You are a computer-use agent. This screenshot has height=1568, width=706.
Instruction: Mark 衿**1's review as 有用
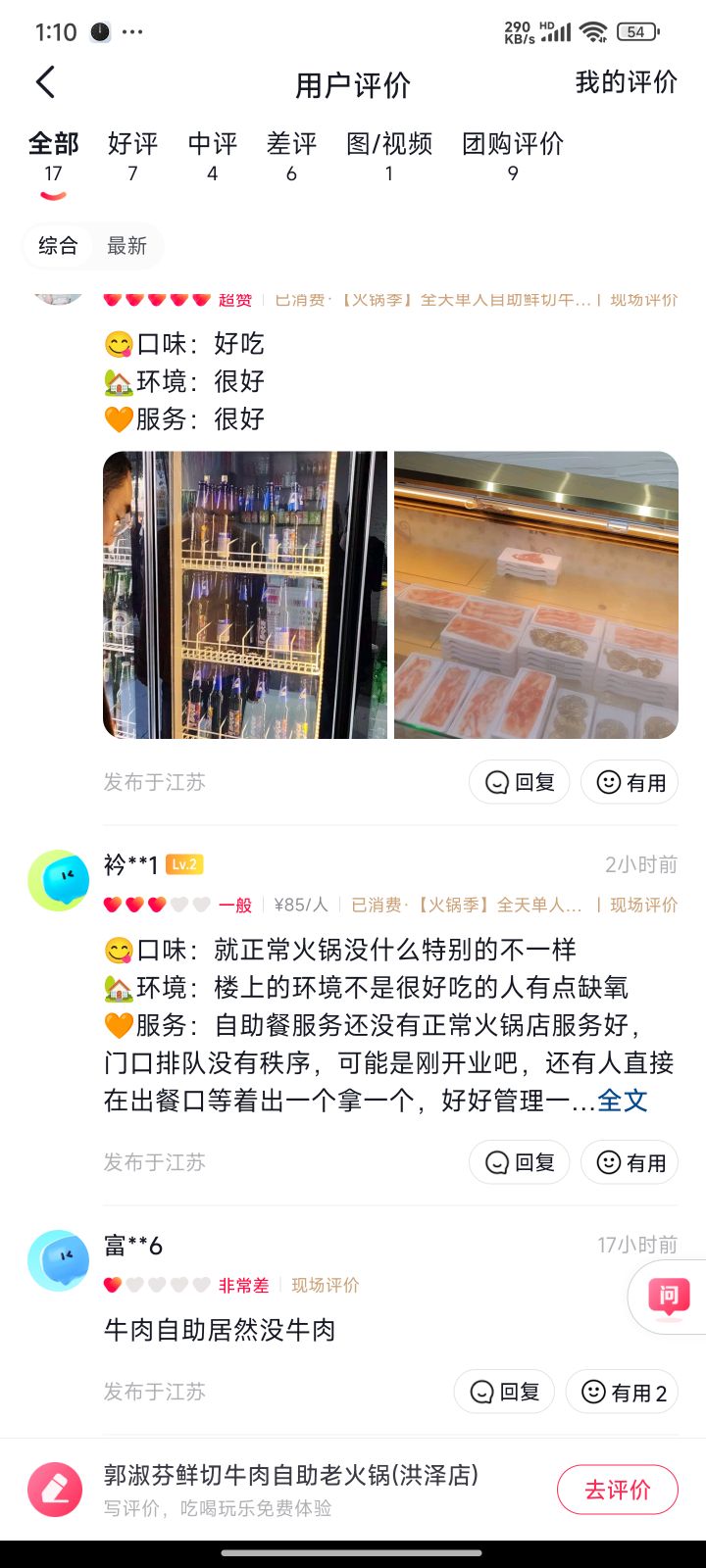pos(630,1162)
